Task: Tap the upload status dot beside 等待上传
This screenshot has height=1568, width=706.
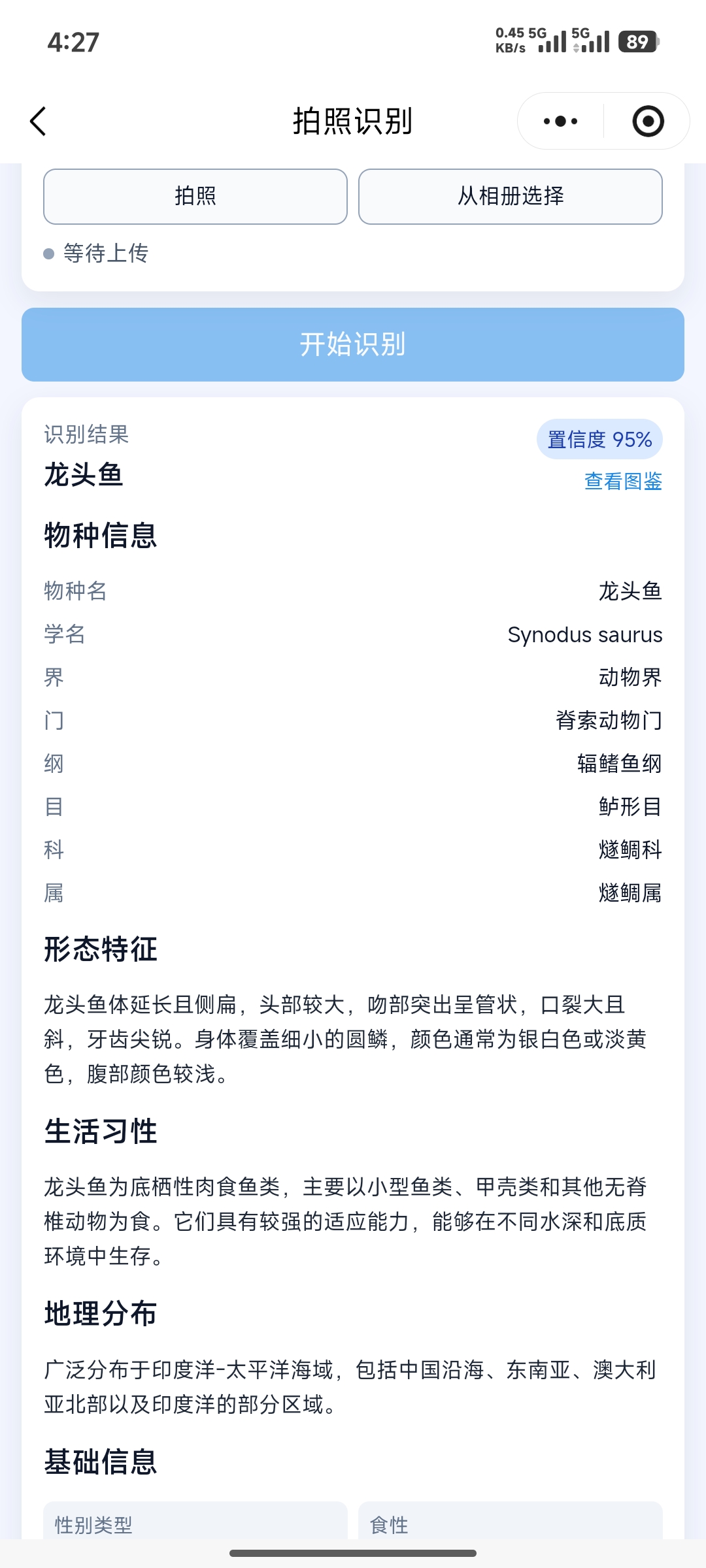Action: pyautogui.click(x=46, y=255)
